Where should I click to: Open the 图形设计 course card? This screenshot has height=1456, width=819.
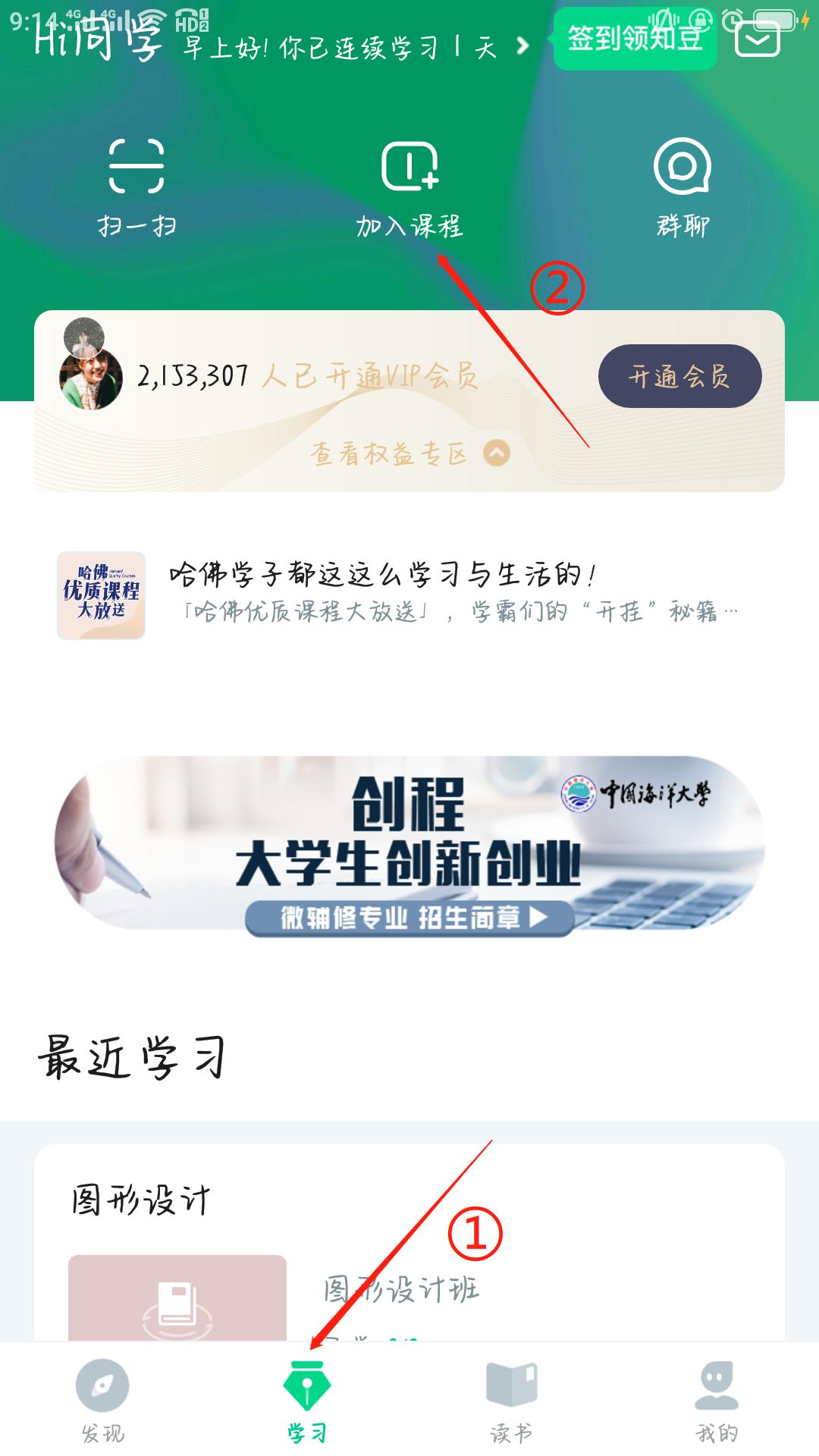(x=409, y=1244)
